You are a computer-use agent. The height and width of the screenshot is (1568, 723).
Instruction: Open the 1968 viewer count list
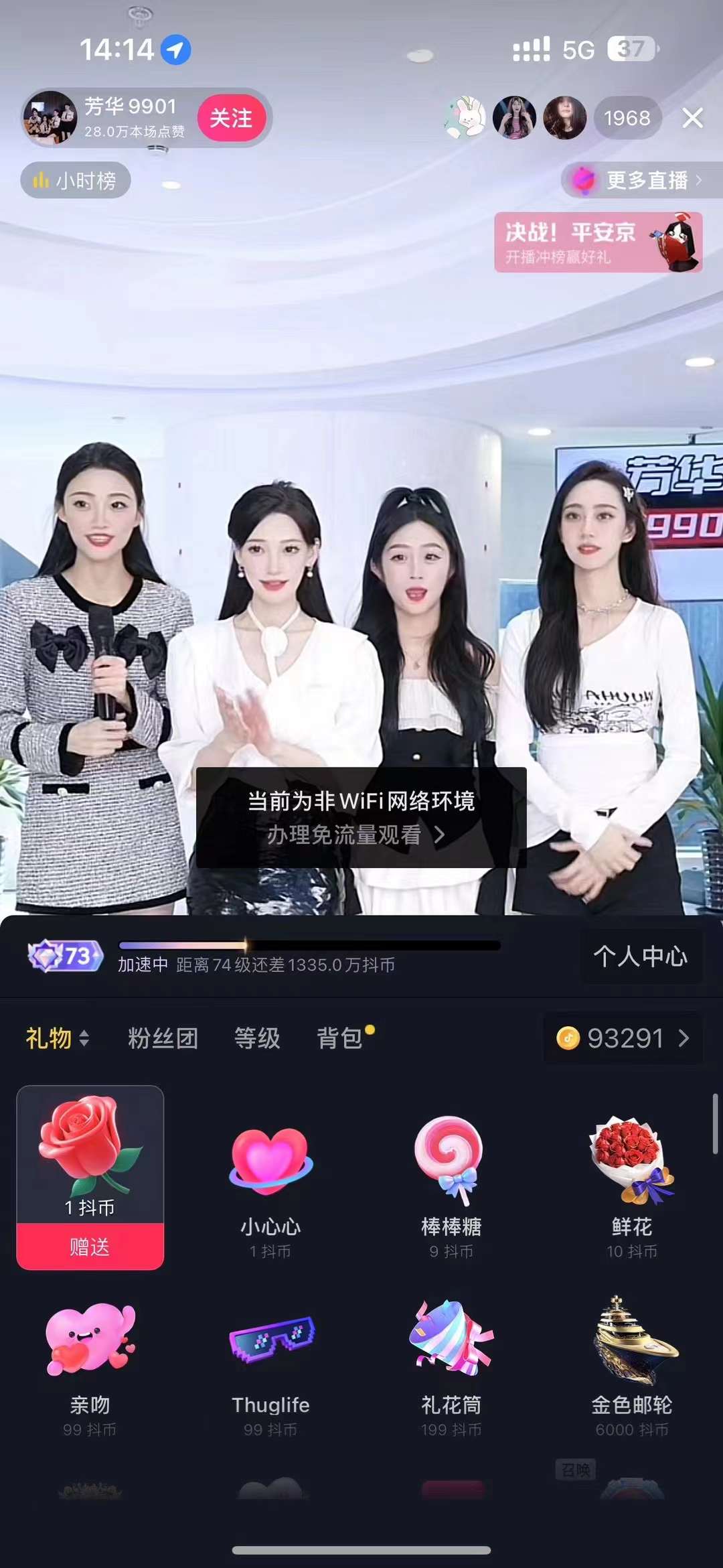pos(627,118)
